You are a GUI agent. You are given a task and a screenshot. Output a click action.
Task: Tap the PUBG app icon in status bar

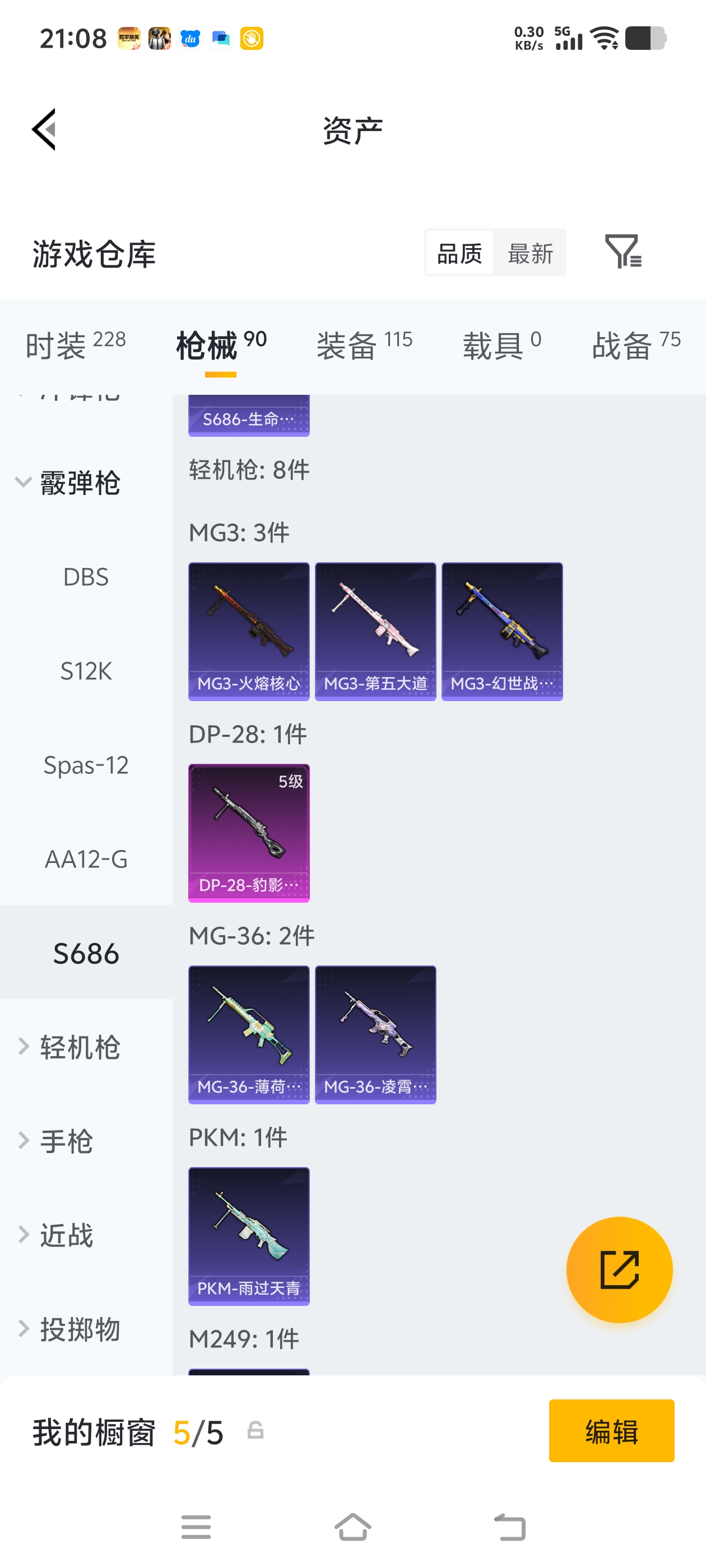pyautogui.click(x=159, y=38)
